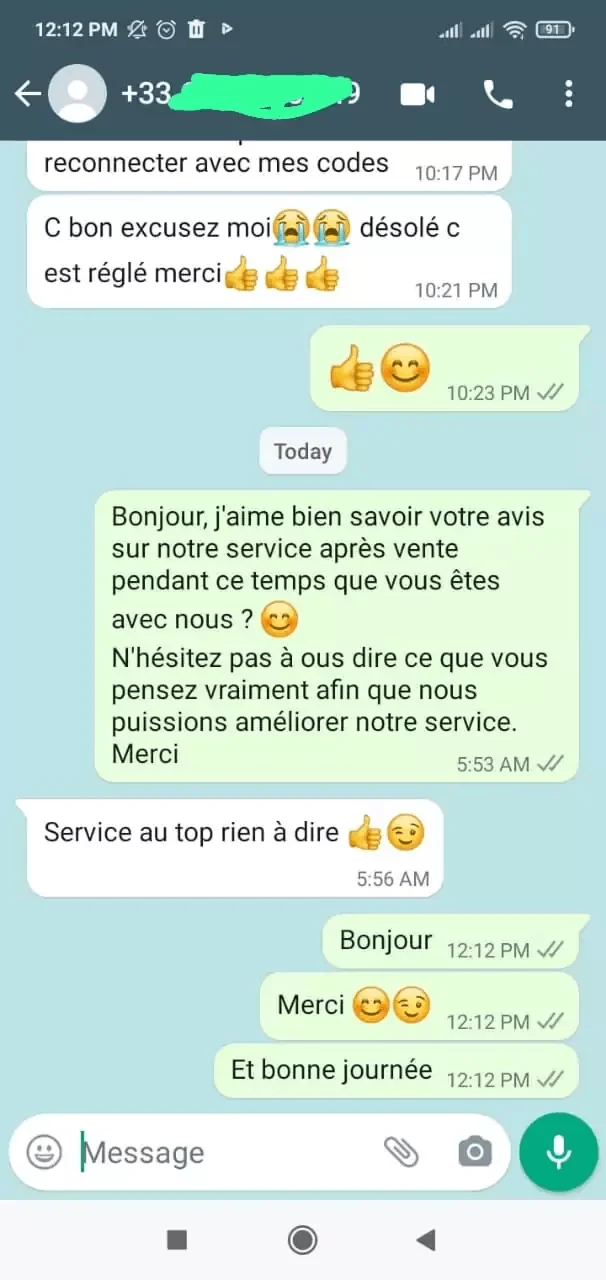Viewport: 606px width, 1280px height.
Task: Open the overflow menu
Action: click(569, 94)
